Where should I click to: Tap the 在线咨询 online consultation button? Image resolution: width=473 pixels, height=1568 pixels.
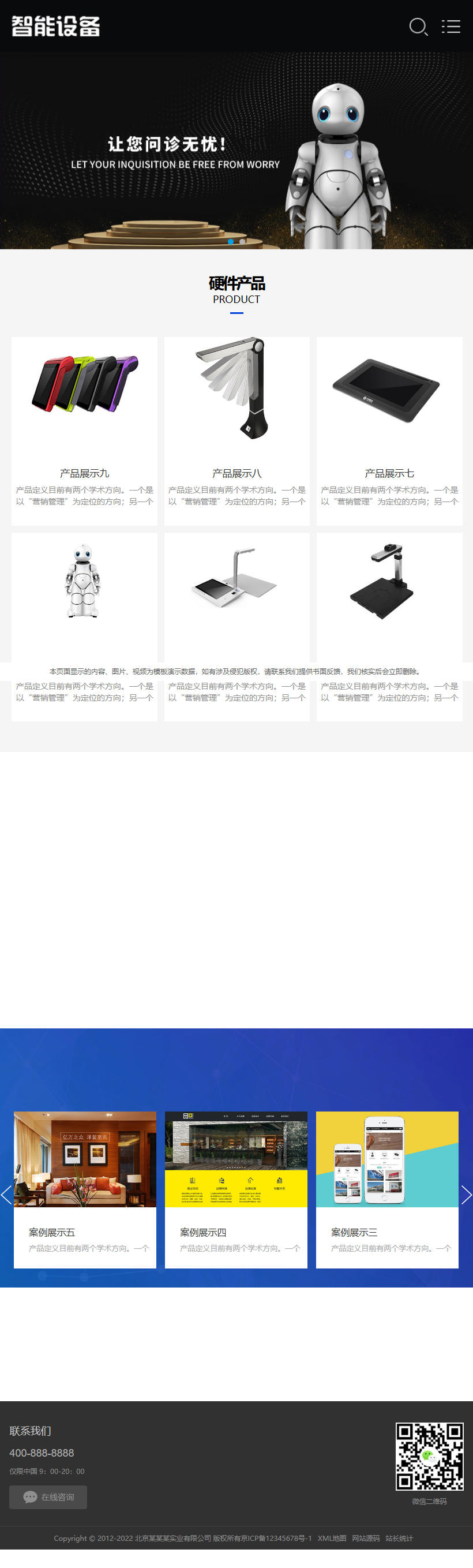[x=48, y=1497]
